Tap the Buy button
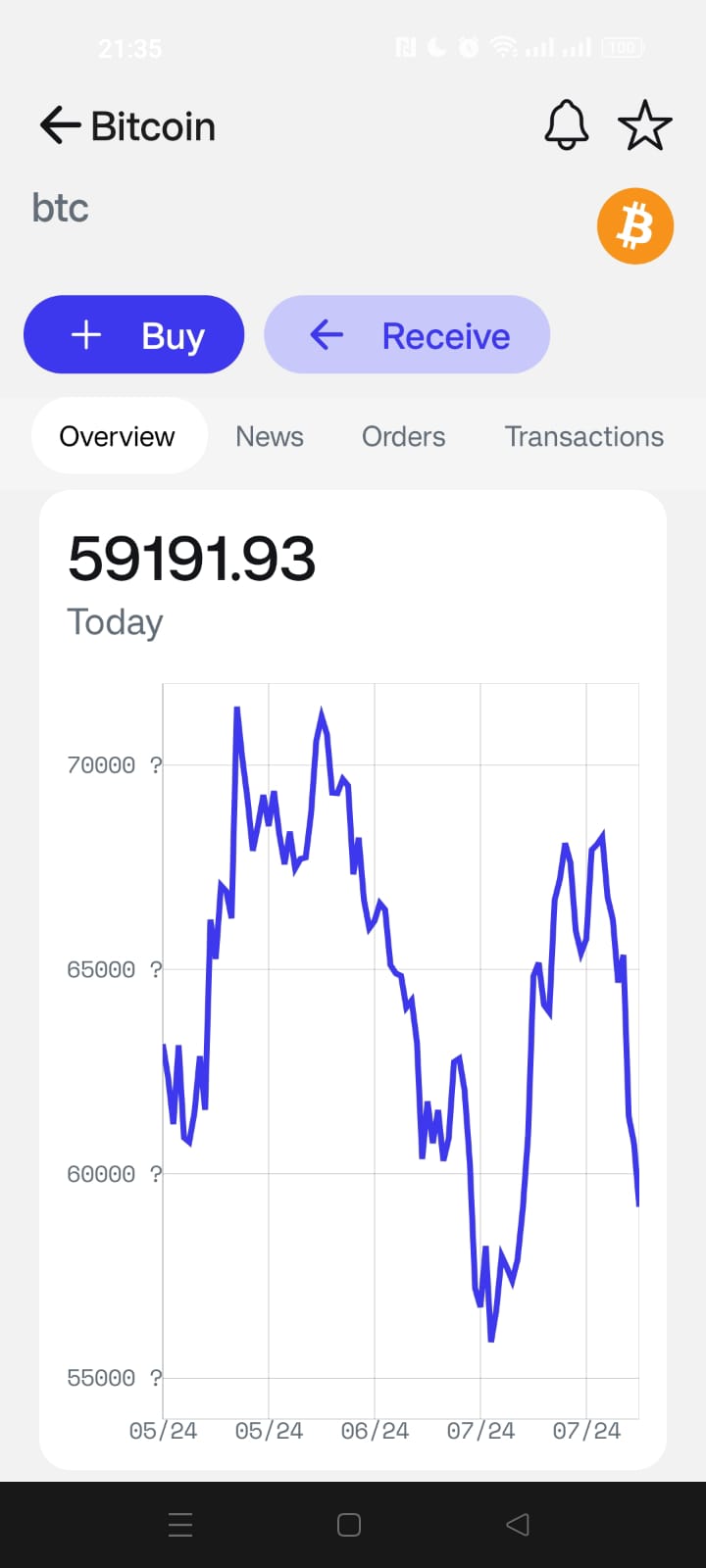The height and width of the screenshot is (1568, 706). 134,335
